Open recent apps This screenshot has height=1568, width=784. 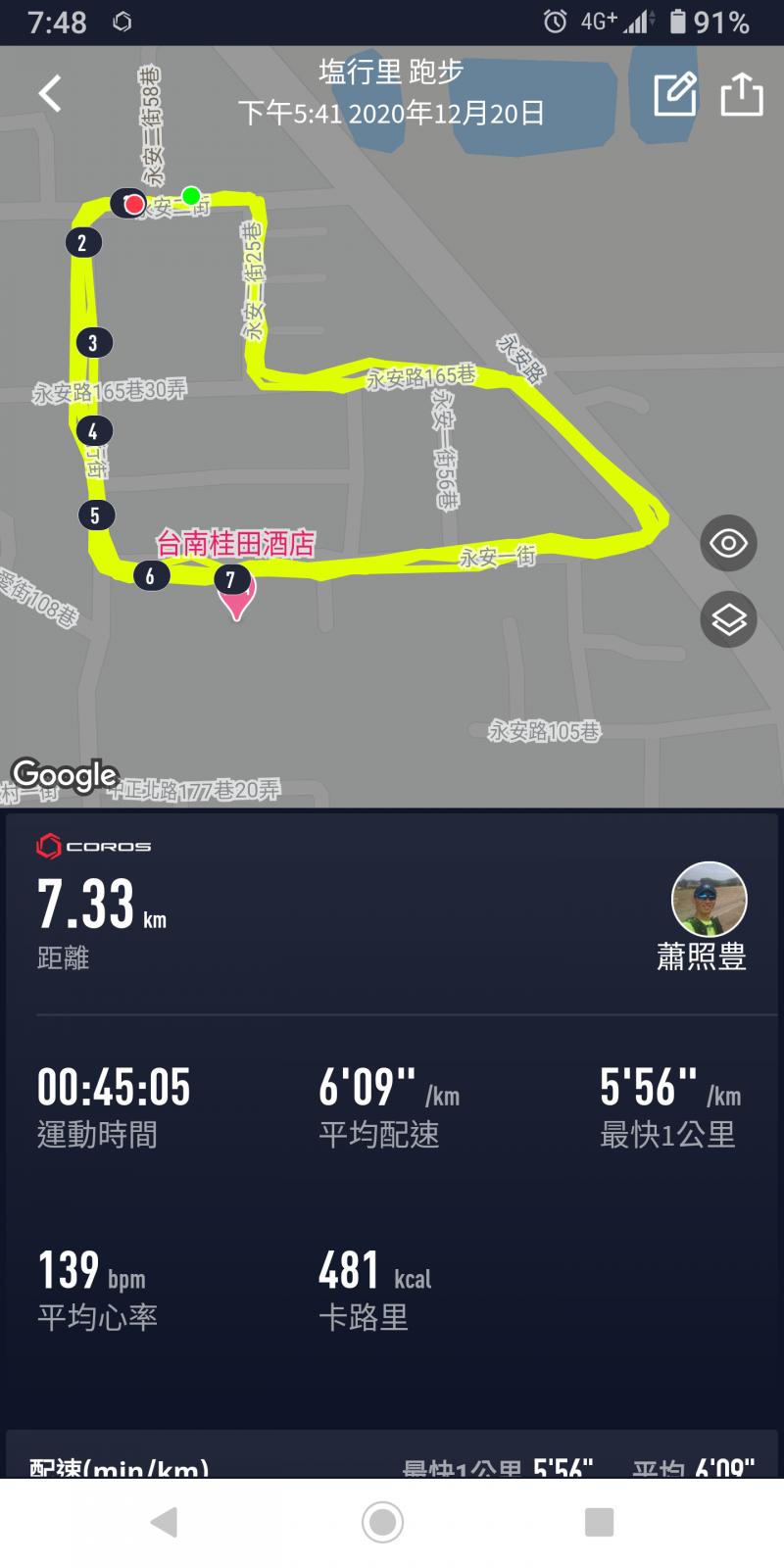(598, 1522)
